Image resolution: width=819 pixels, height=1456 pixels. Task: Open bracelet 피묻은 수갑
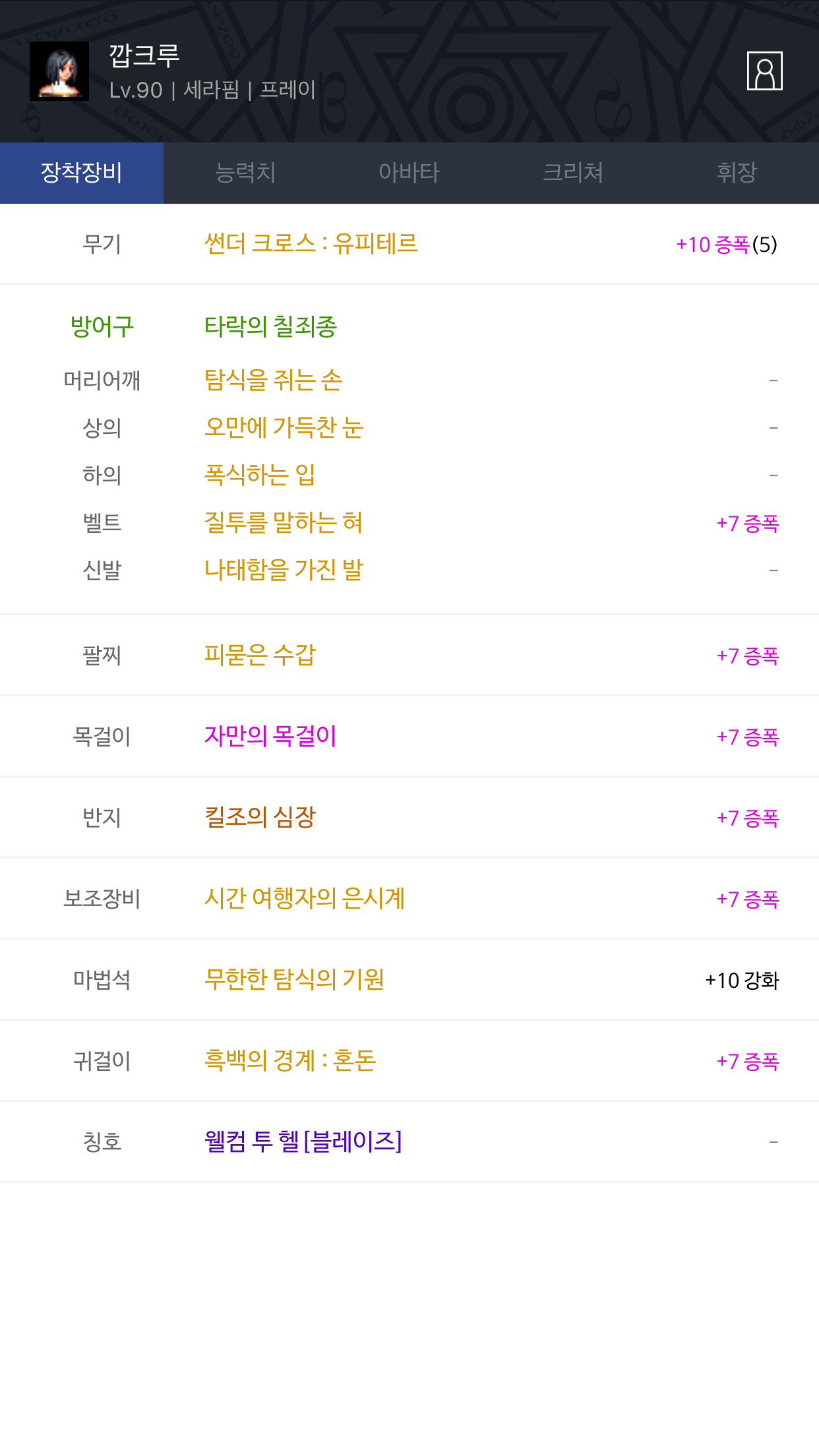tap(260, 655)
